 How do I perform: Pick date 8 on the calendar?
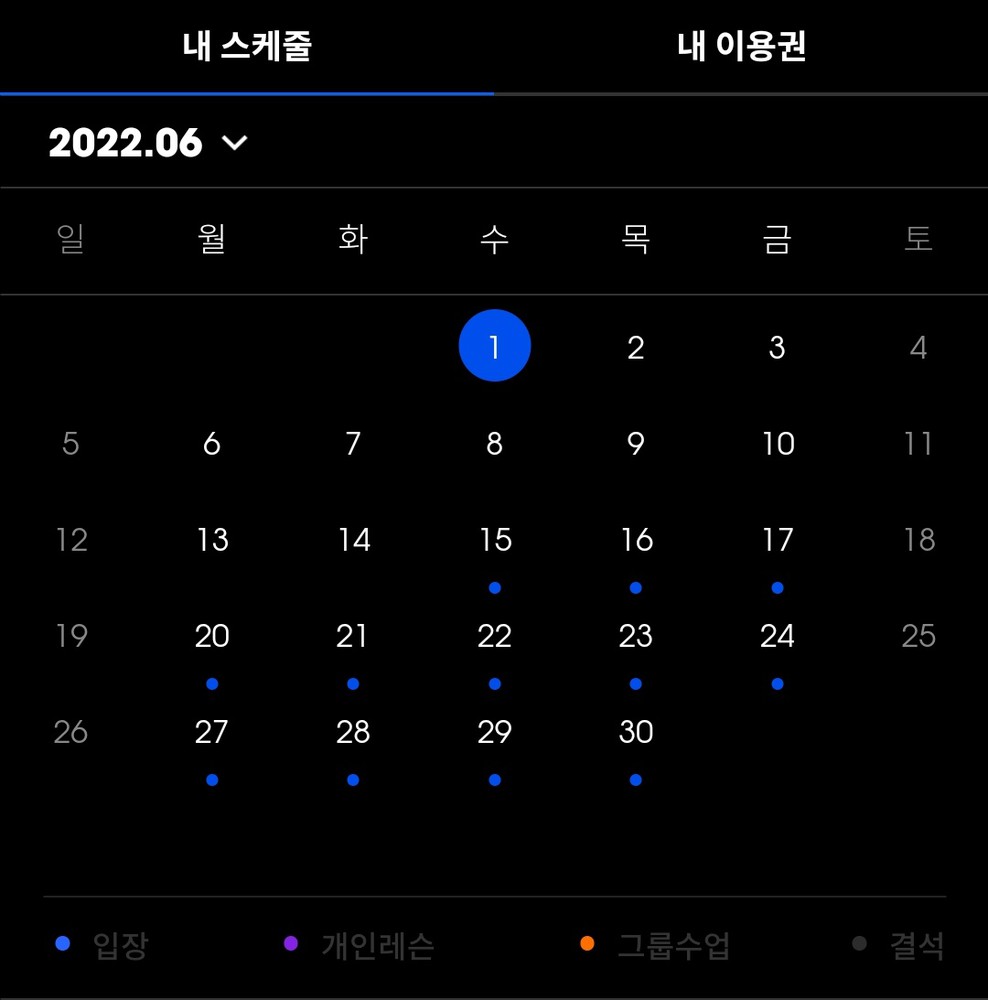[494, 444]
